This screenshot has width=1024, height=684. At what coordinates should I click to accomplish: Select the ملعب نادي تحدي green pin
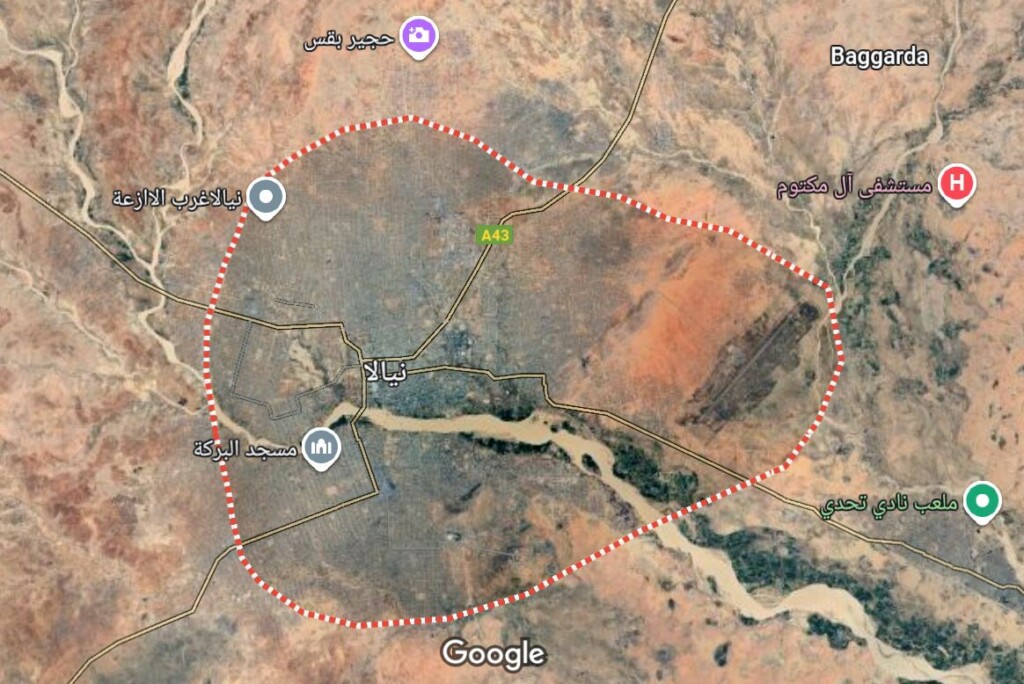(x=985, y=501)
